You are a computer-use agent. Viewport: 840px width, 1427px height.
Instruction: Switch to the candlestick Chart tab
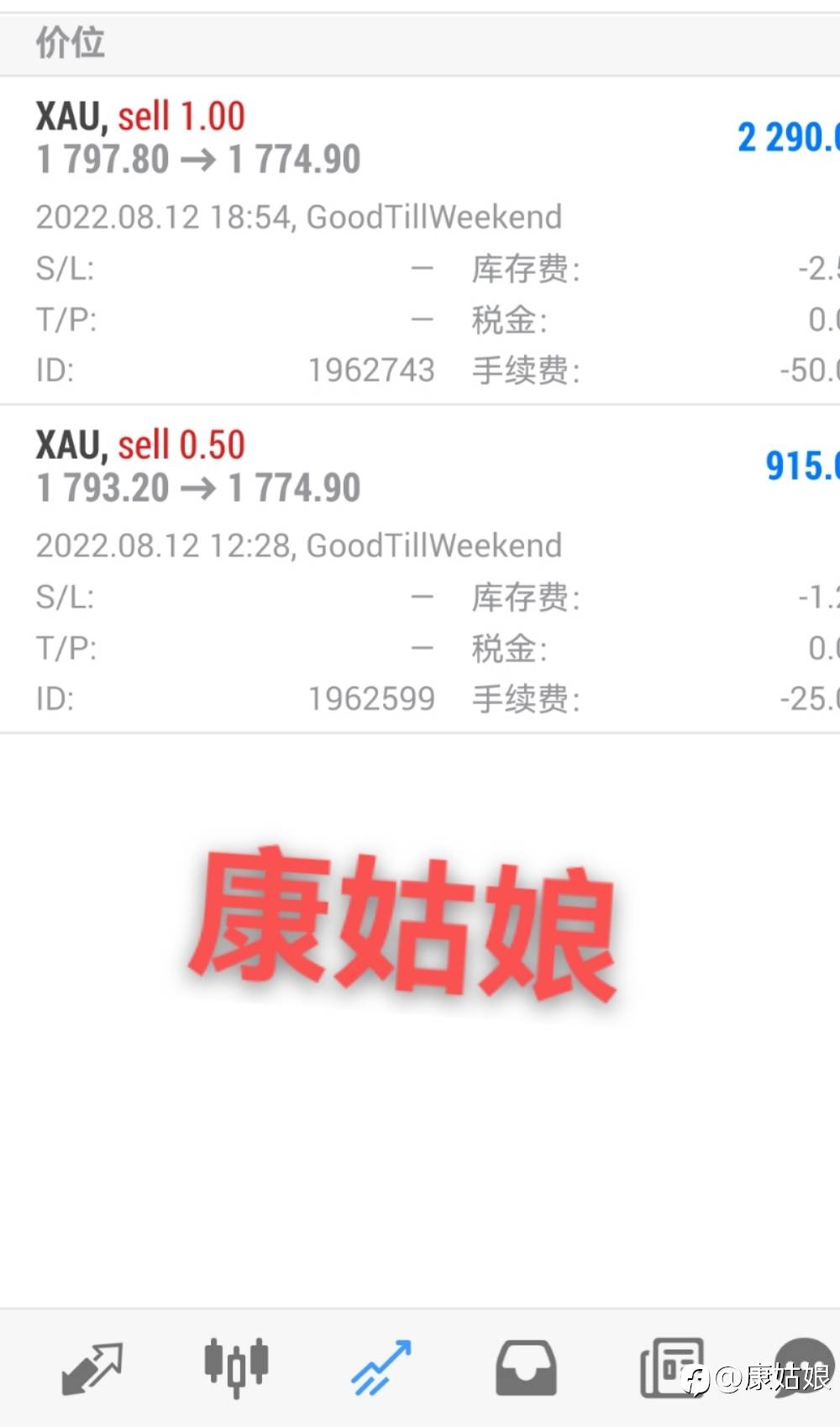pos(236,1368)
